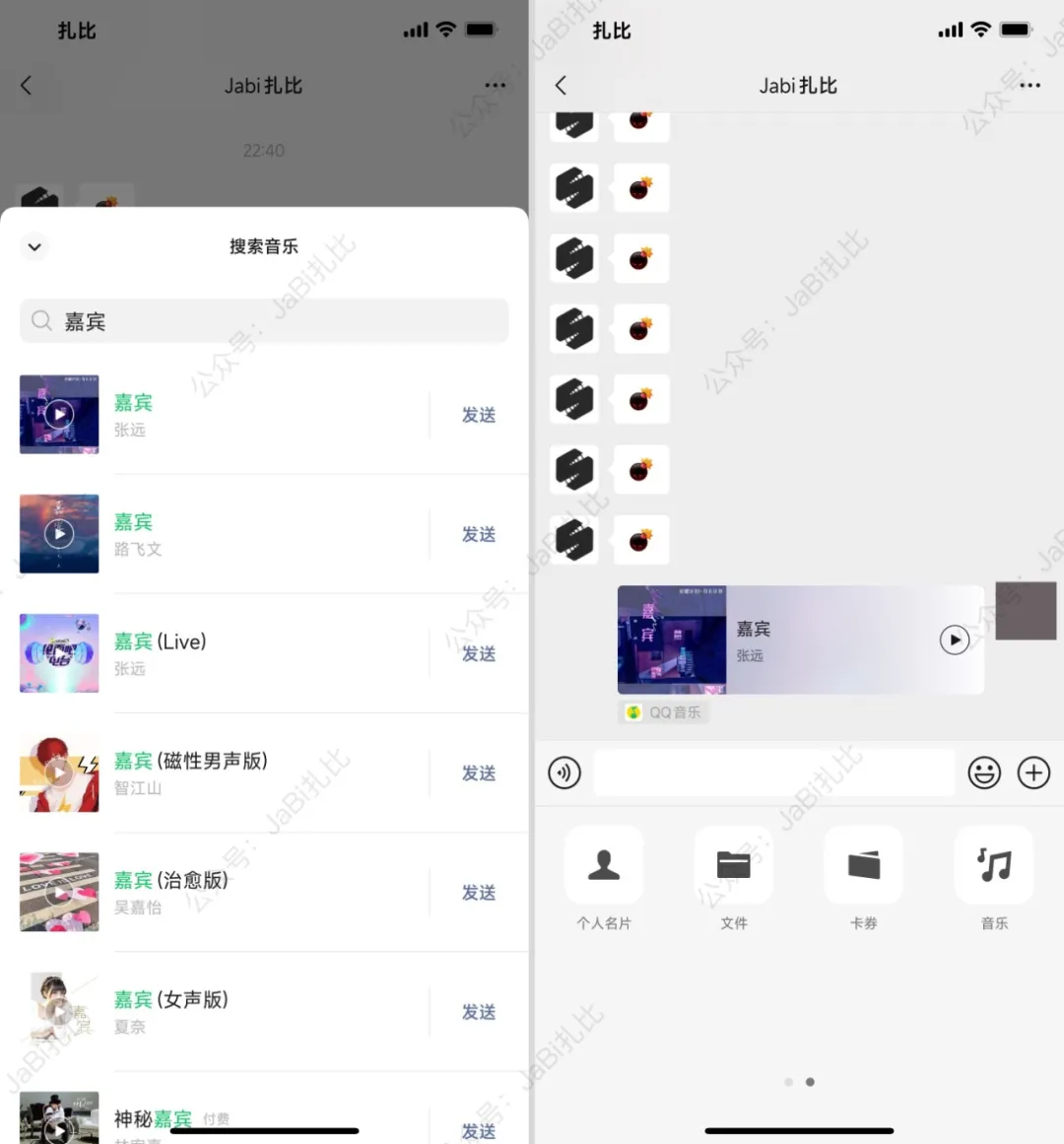Viewport: 1064px width, 1144px height.
Task: Select 文件 to send a file
Action: pyautogui.click(x=734, y=866)
